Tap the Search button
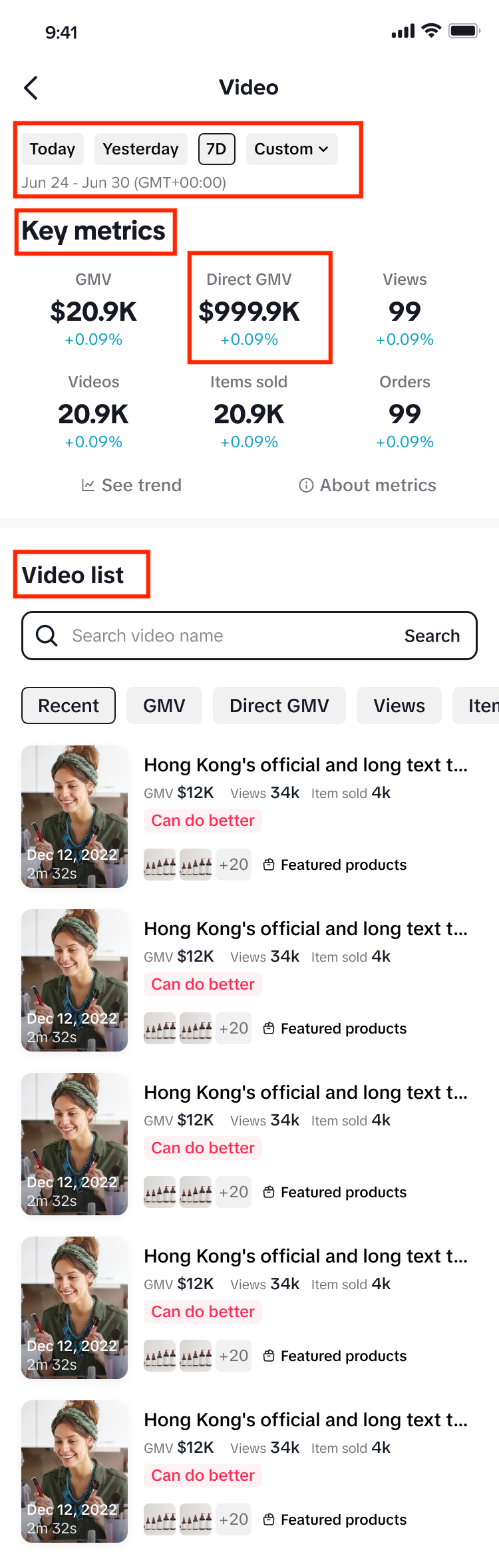The width and height of the screenshot is (499, 1568). click(432, 636)
